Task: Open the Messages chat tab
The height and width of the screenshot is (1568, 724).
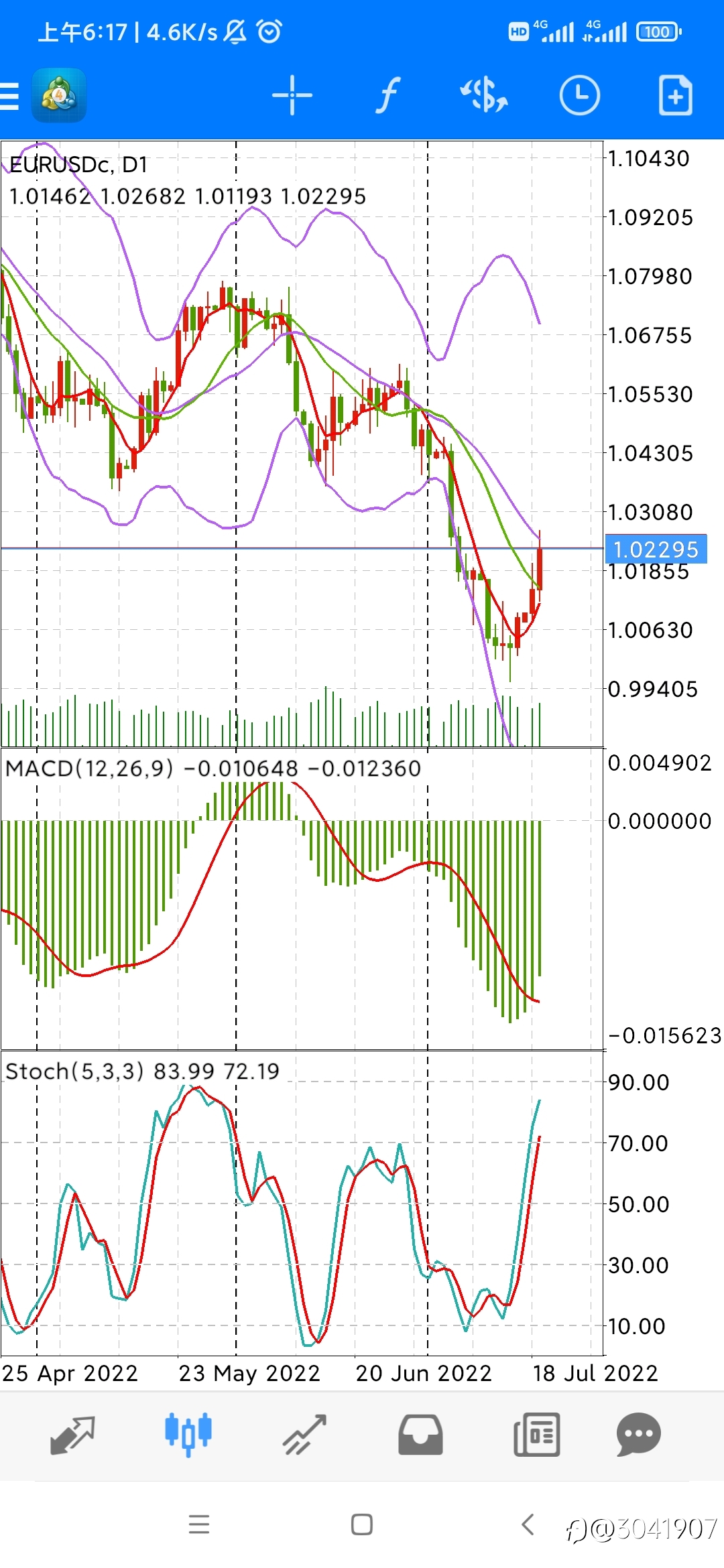Action: point(639,1435)
